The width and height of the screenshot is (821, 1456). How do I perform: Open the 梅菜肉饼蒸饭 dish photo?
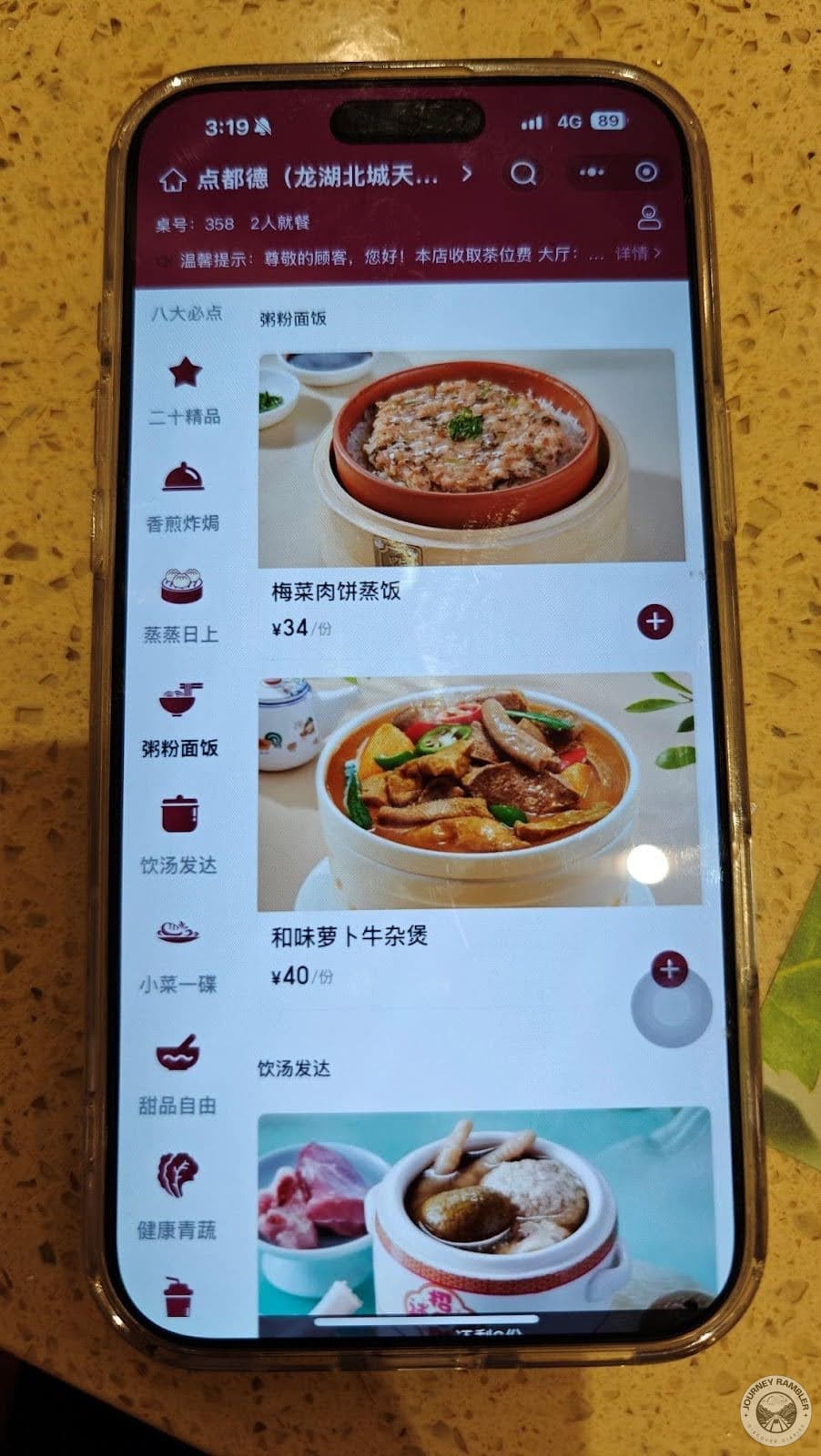coord(469,459)
